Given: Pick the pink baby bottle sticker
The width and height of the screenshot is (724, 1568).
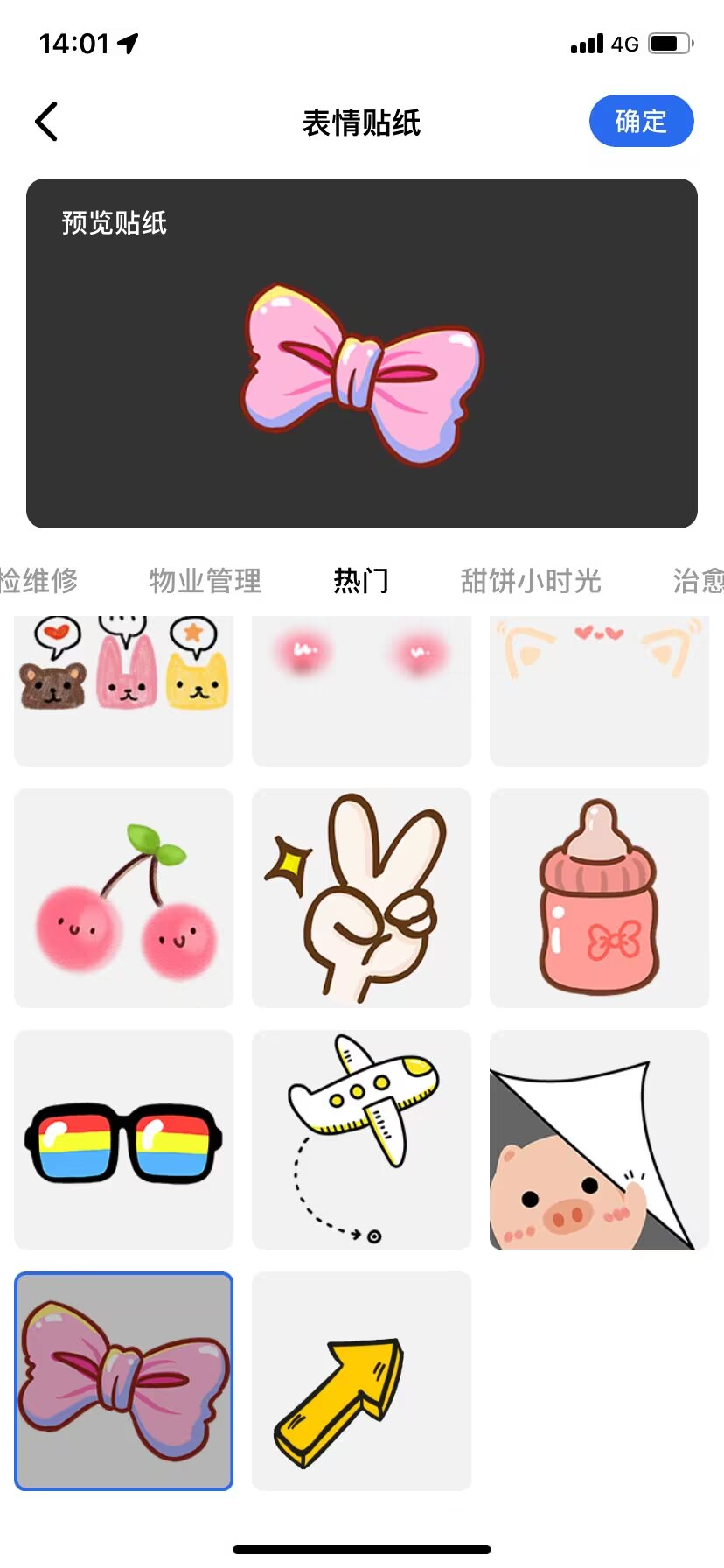Looking at the screenshot, I should [x=599, y=898].
